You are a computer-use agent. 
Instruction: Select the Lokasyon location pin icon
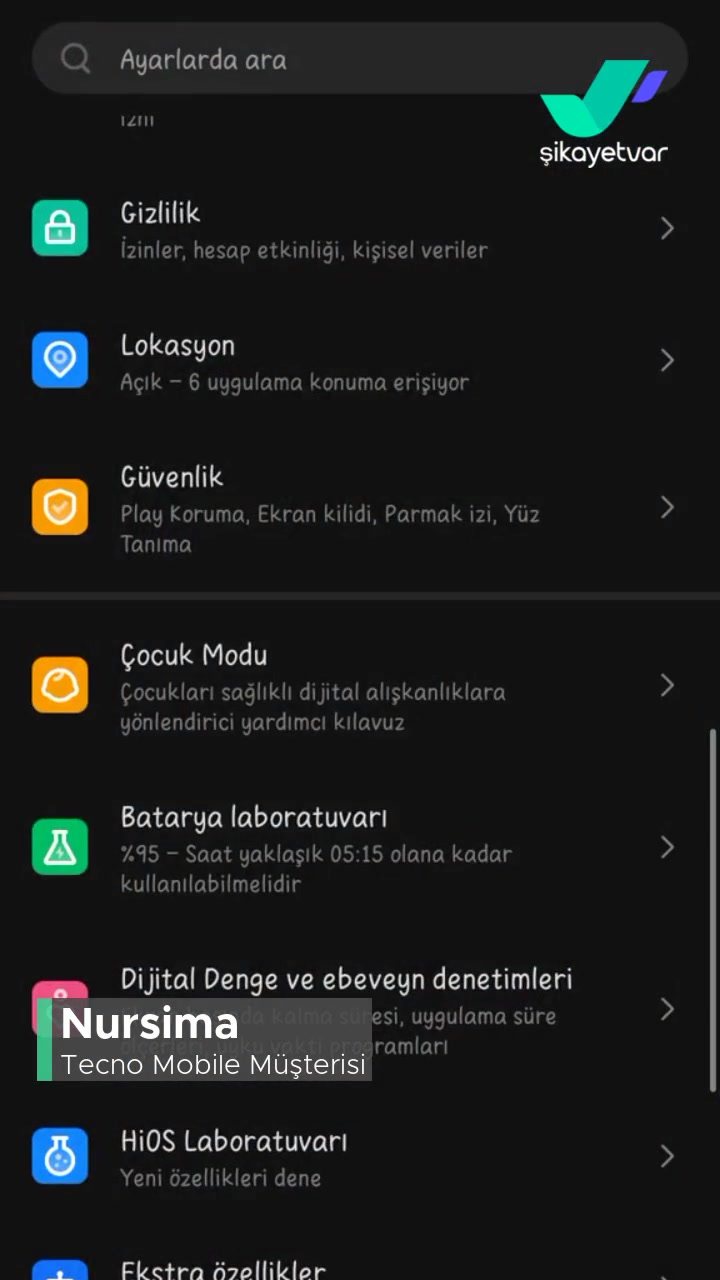(x=60, y=359)
